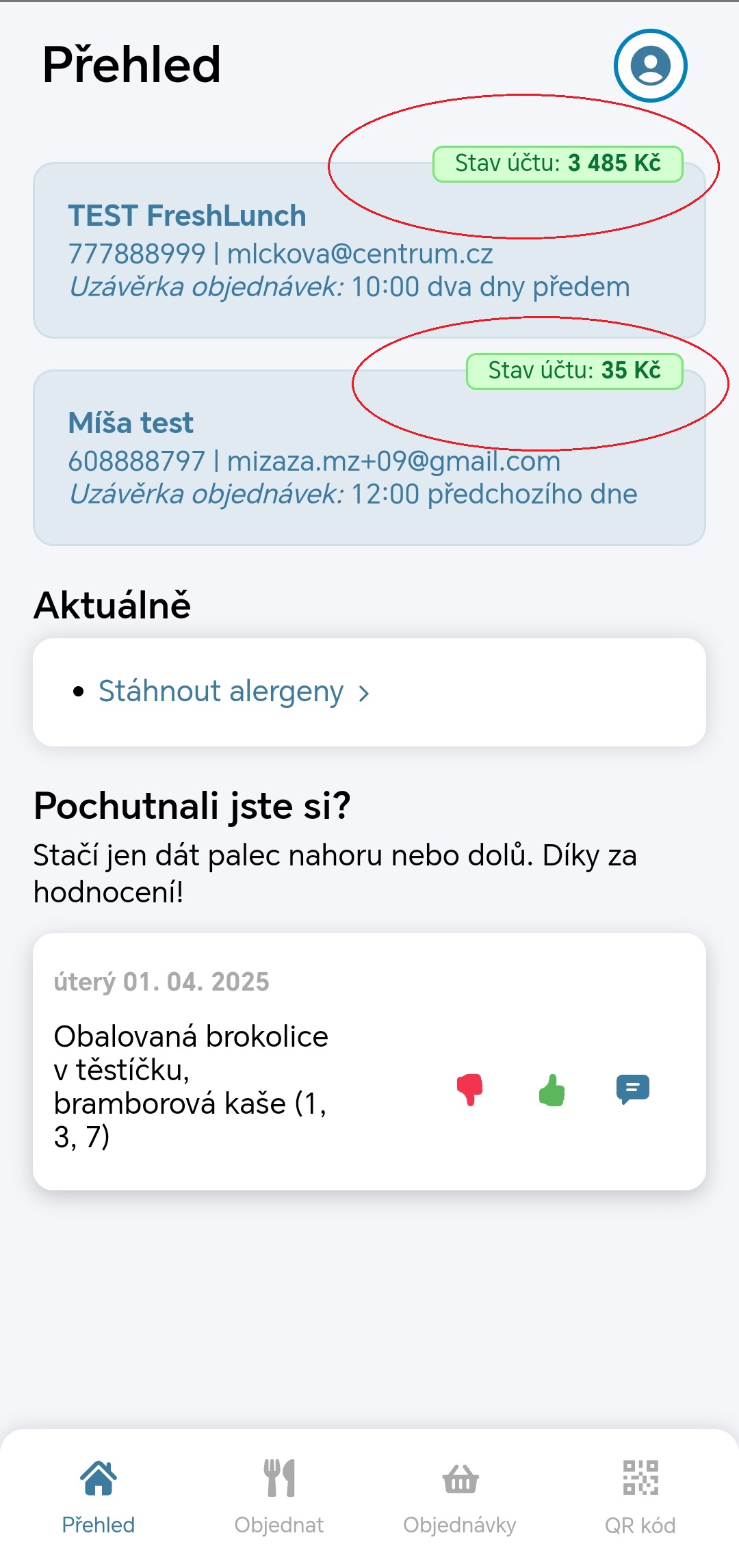Give thumbs down to Obalovaná brokolice
Image resolution: width=739 pixels, height=1568 pixels.
click(470, 1089)
